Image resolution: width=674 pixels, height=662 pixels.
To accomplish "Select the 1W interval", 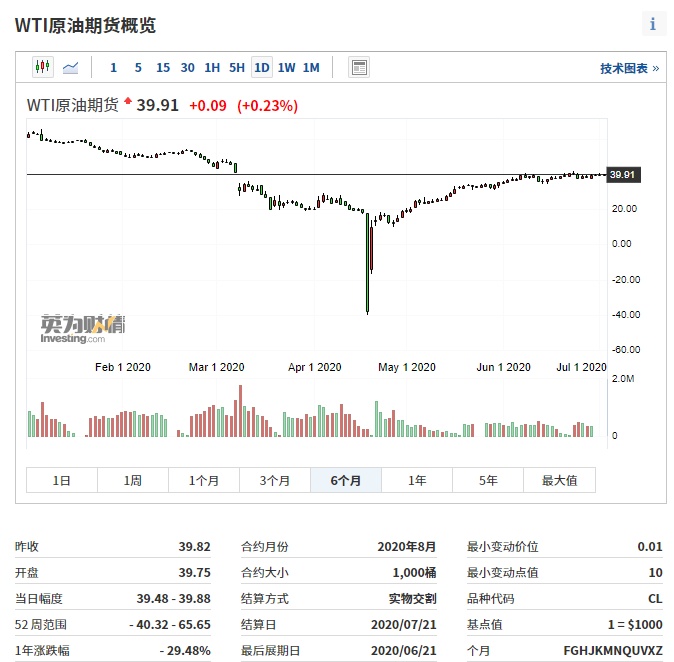I will tap(286, 67).
